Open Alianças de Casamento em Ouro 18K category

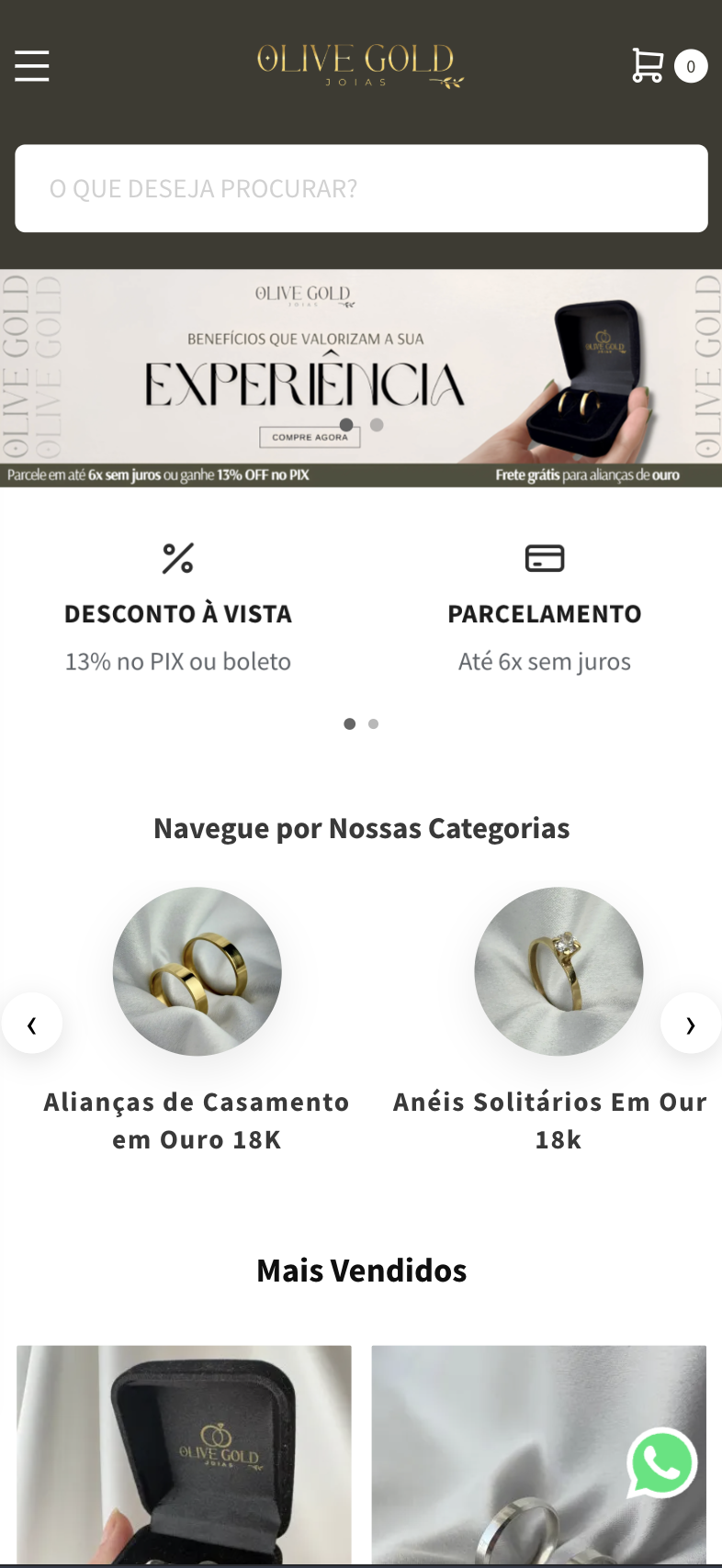pyautogui.click(x=197, y=973)
